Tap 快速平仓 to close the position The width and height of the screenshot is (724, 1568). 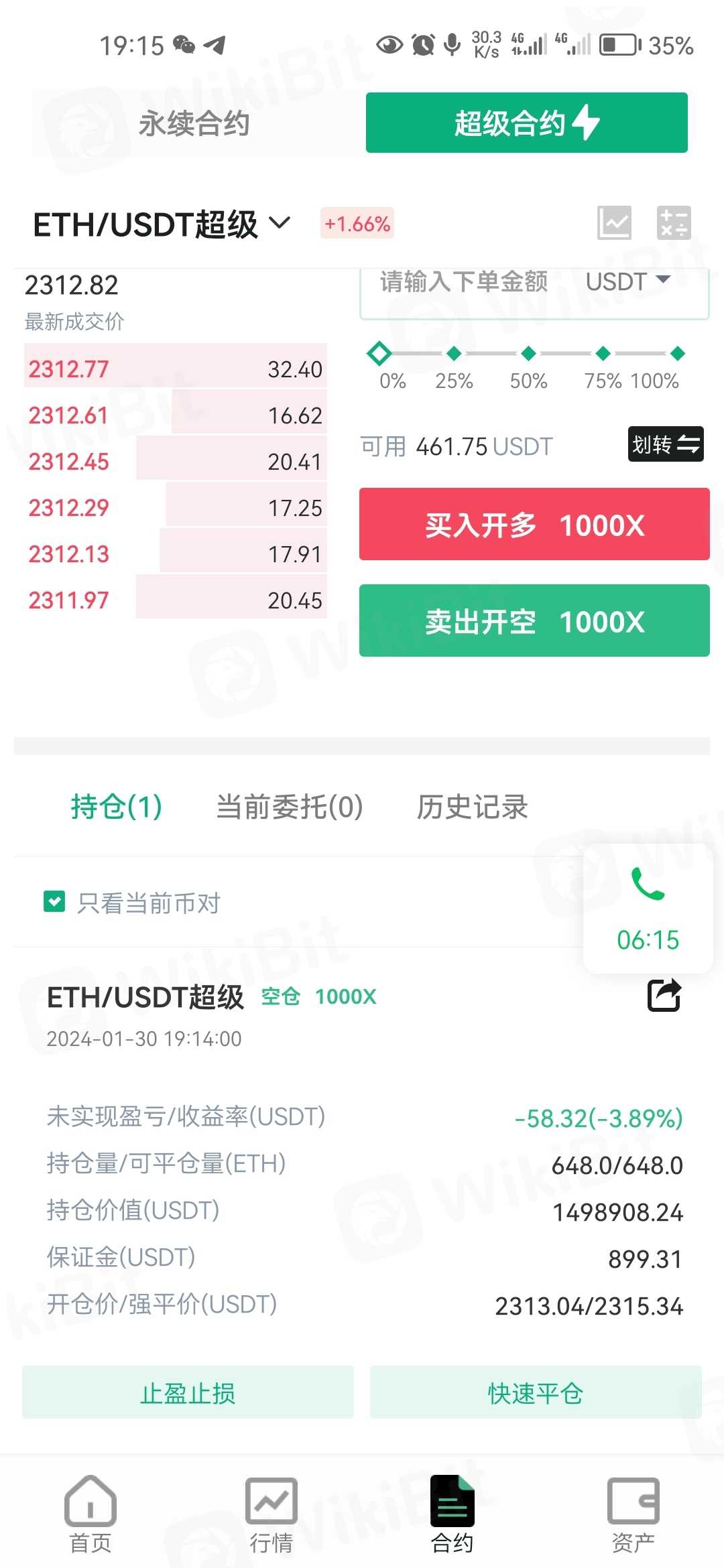coord(536,1393)
